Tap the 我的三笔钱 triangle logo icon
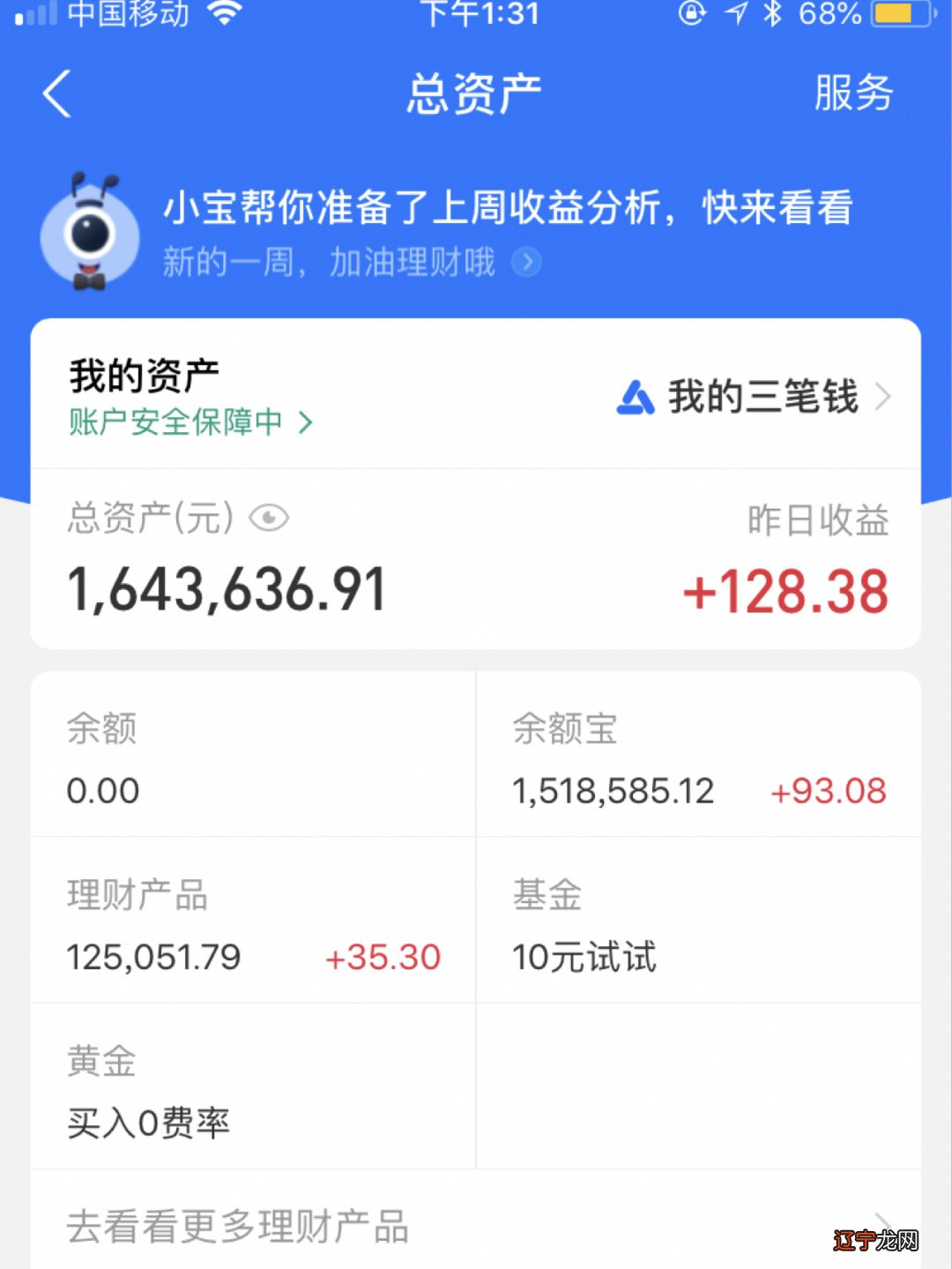The image size is (952, 1269). 633,399
